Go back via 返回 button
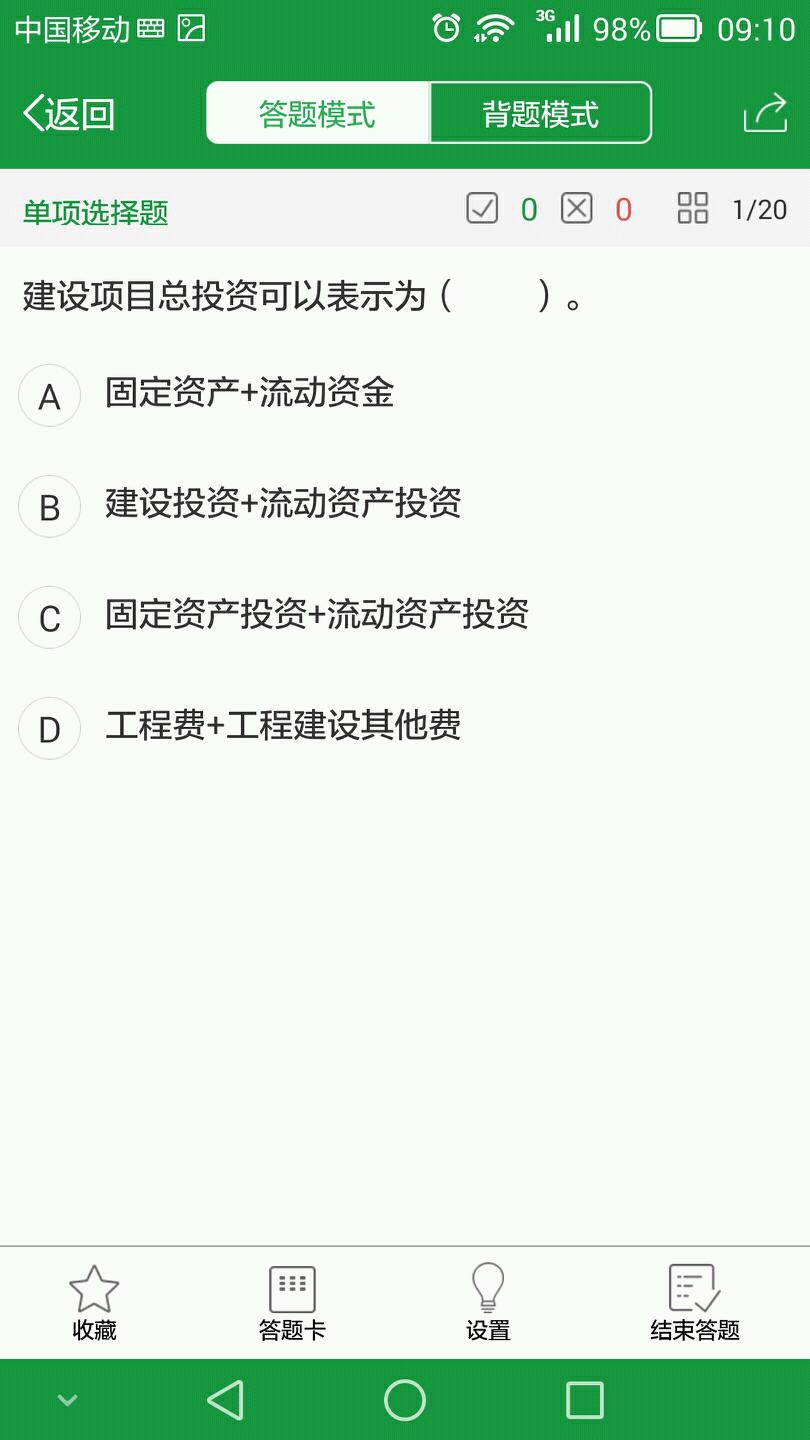This screenshot has width=810, height=1440. (68, 114)
